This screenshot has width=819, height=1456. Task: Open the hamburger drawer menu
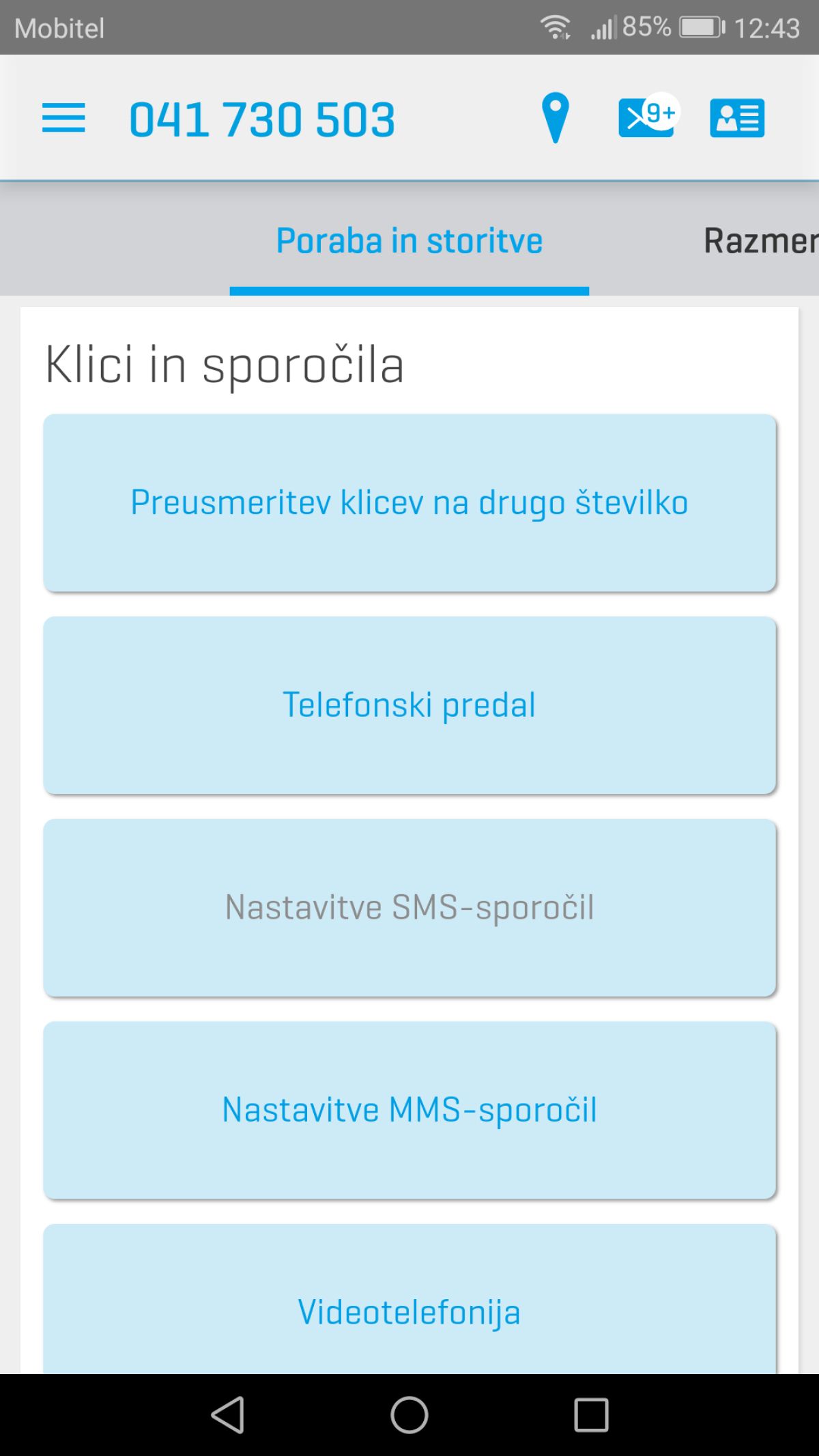[63, 118]
